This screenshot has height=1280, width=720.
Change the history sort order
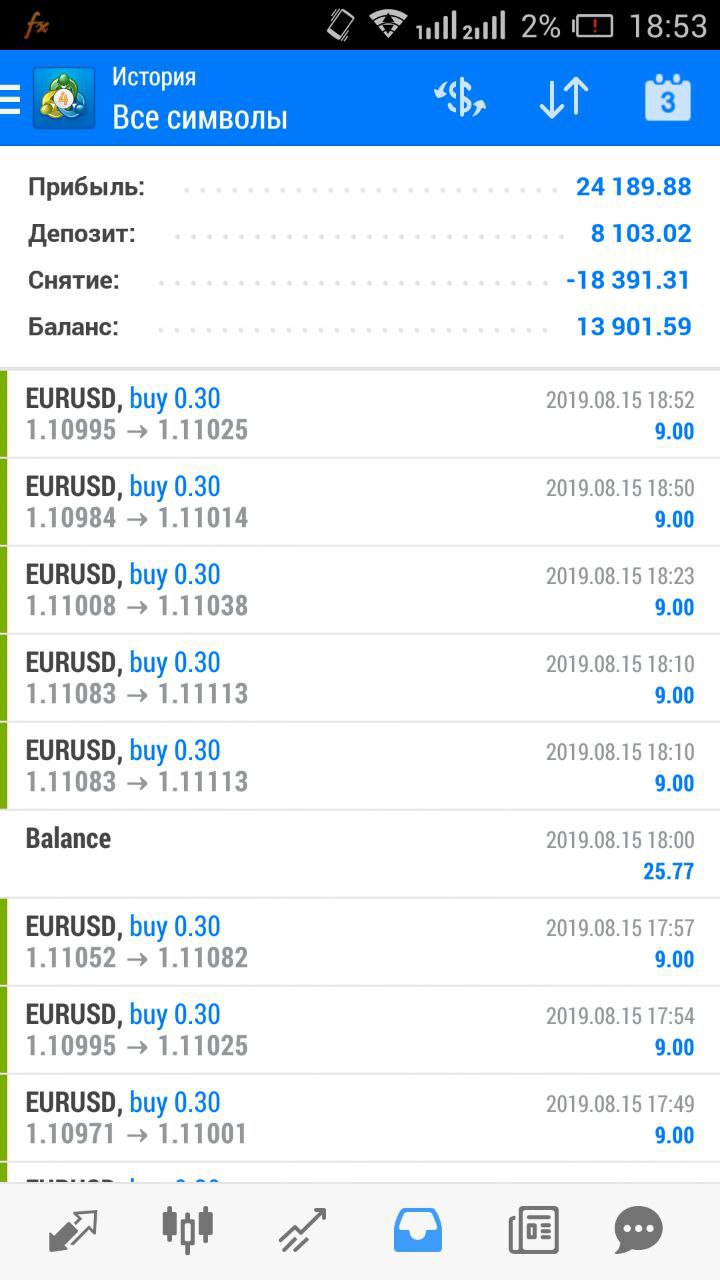click(563, 99)
